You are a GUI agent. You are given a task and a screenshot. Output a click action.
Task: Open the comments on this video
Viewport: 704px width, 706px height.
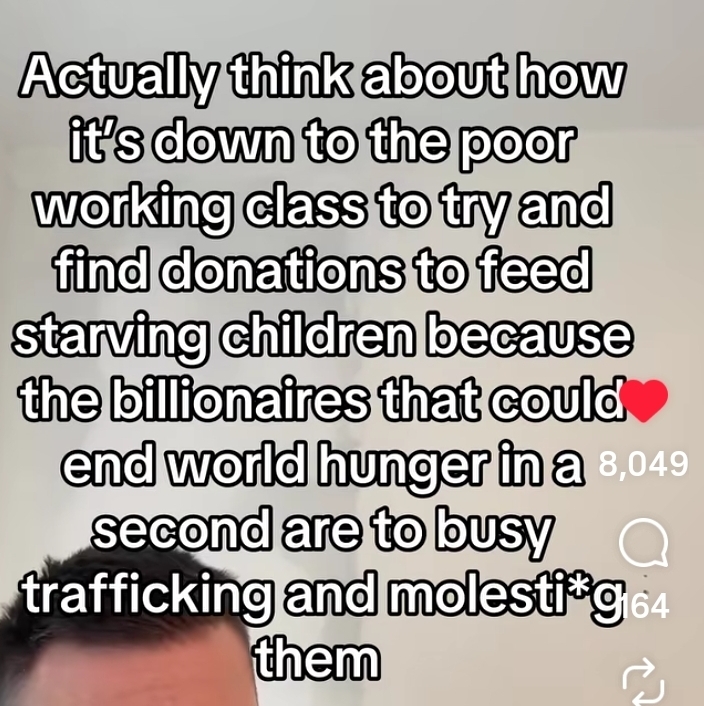point(638,546)
